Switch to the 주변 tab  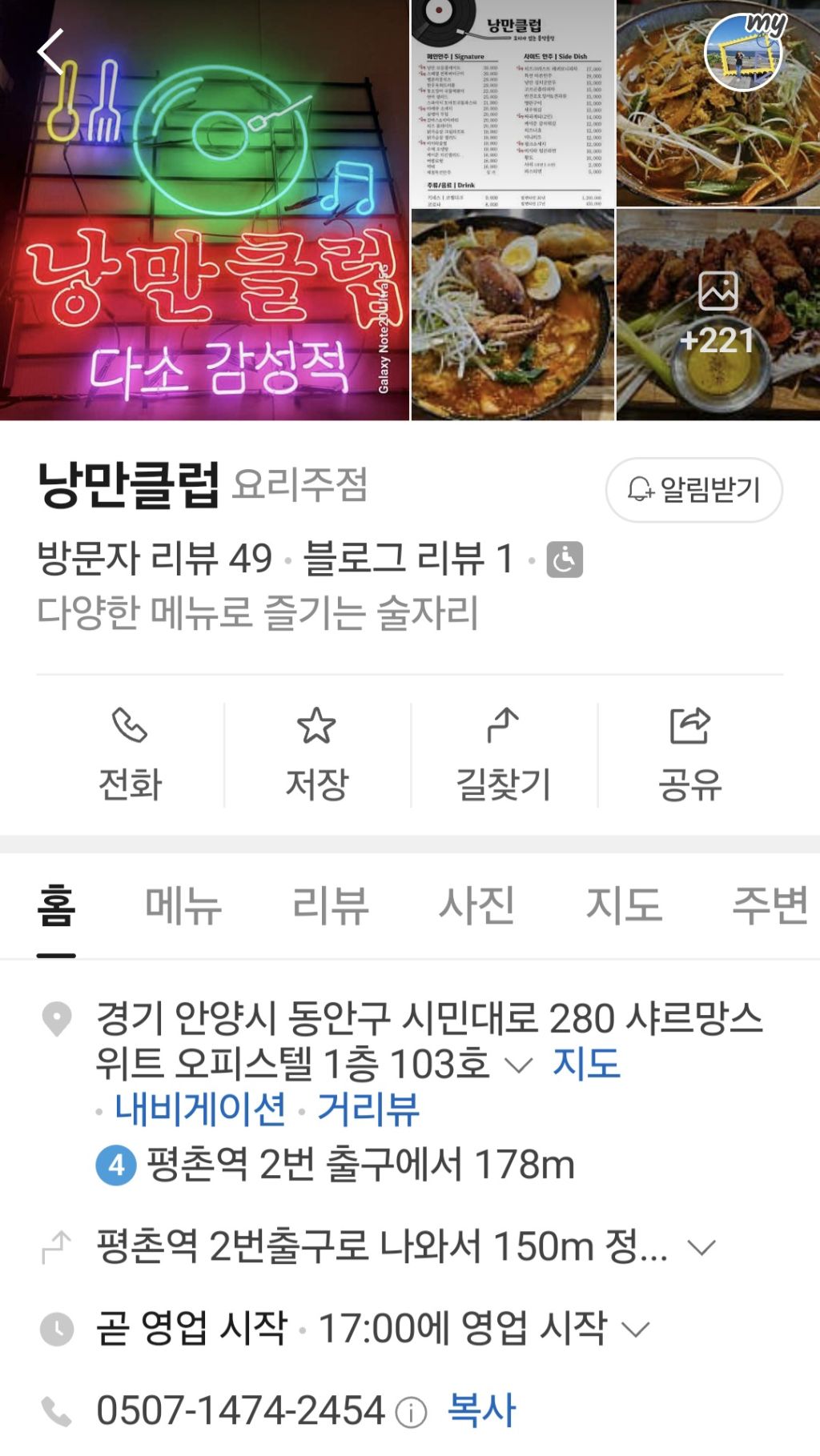[x=770, y=905]
